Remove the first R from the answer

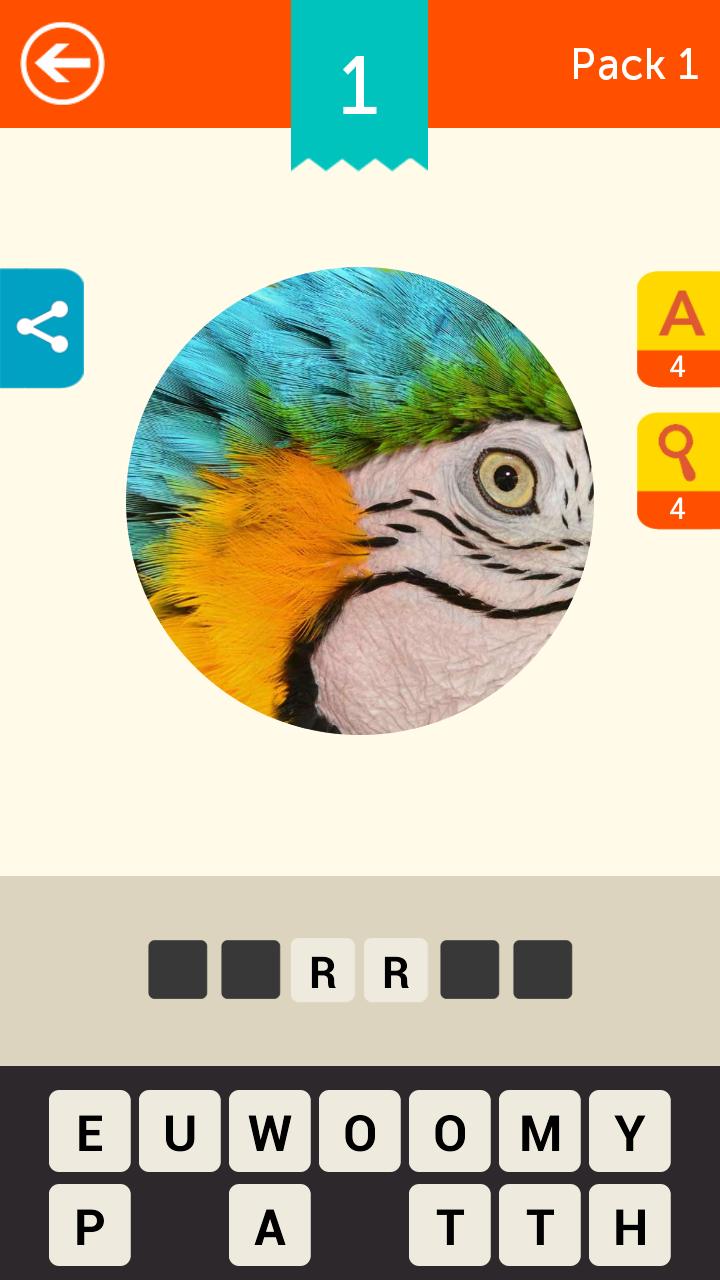click(323, 970)
